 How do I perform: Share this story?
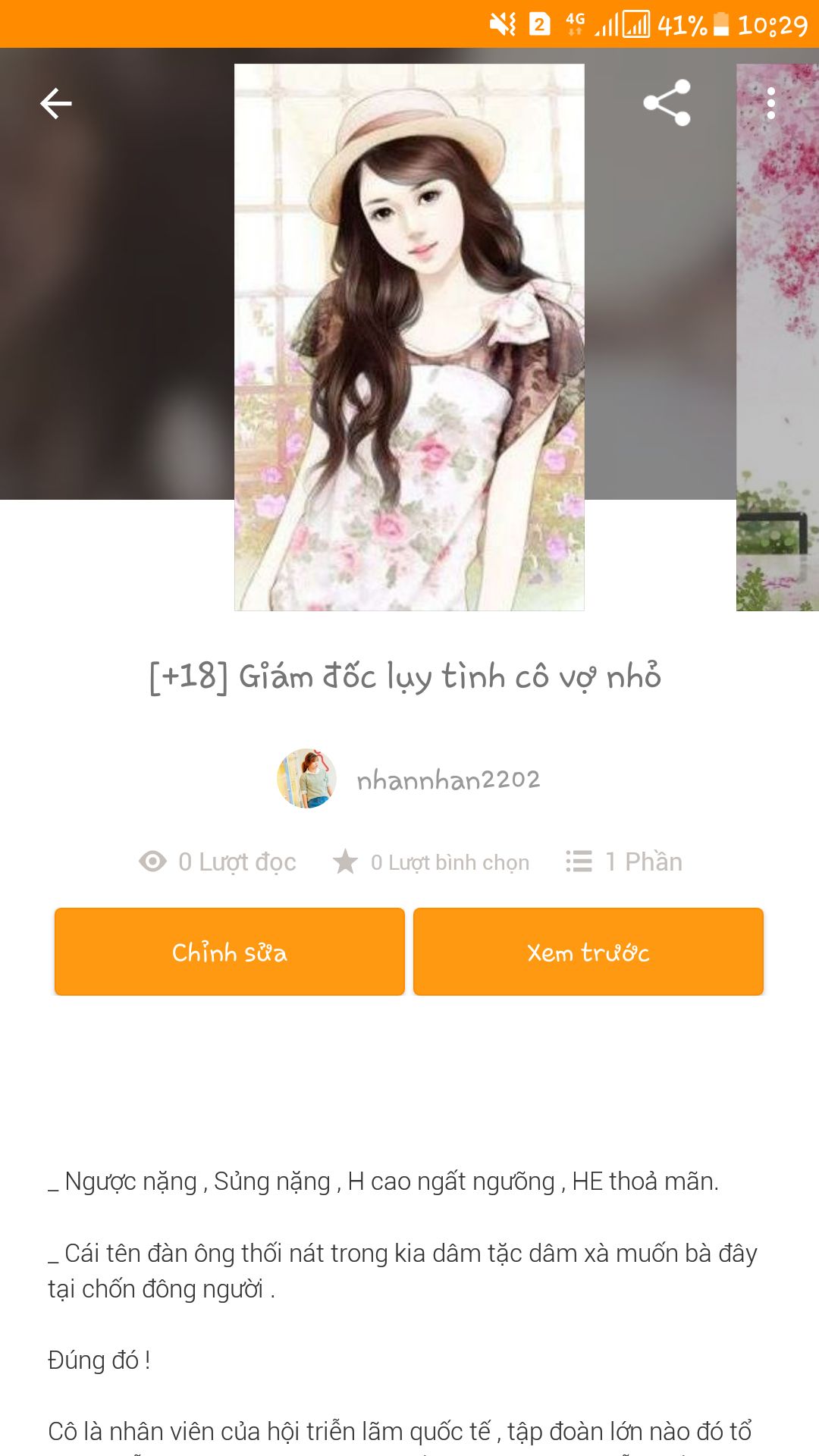click(667, 103)
